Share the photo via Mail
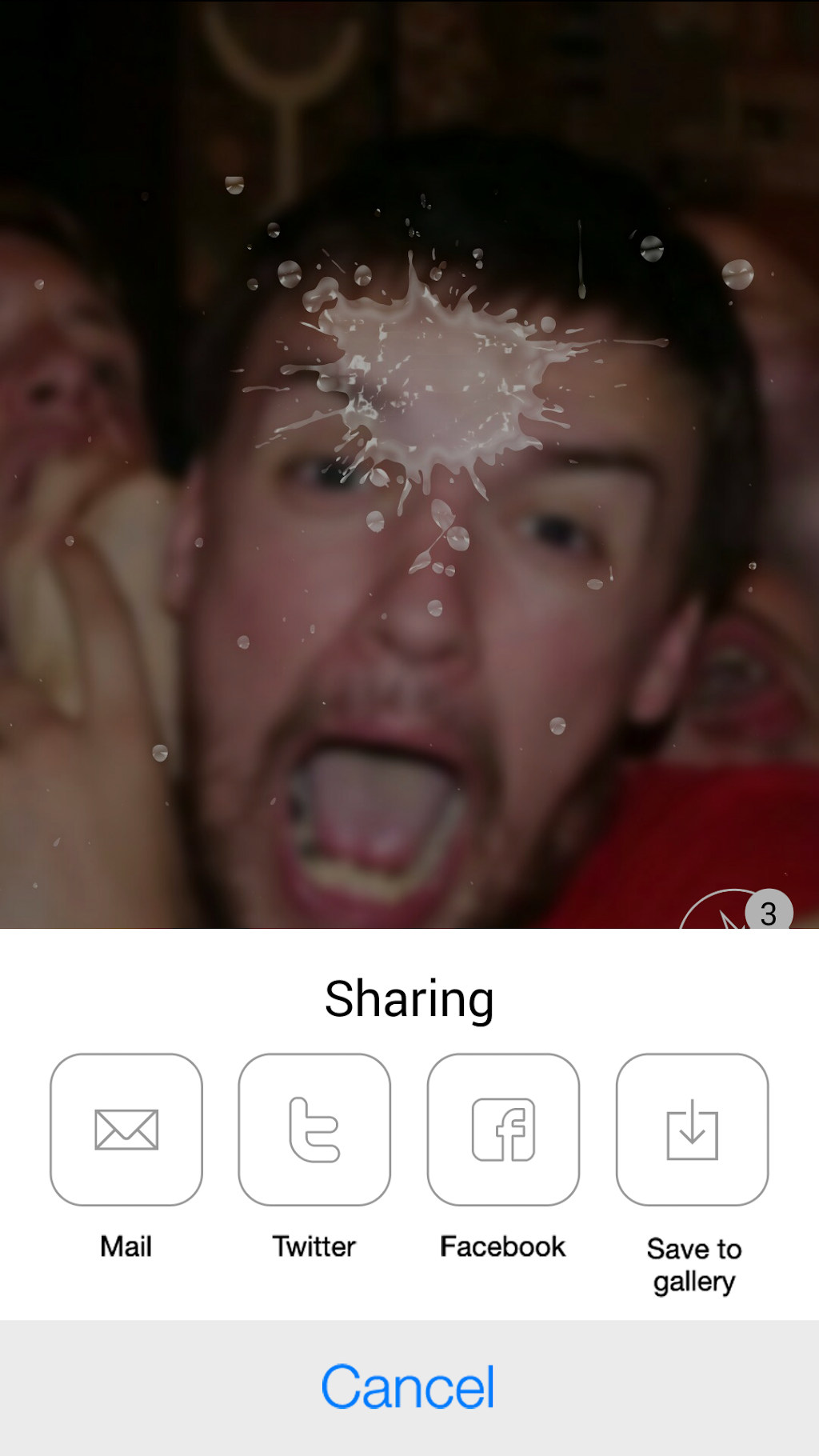The width and height of the screenshot is (819, 1456). [x=126, y=1129]
